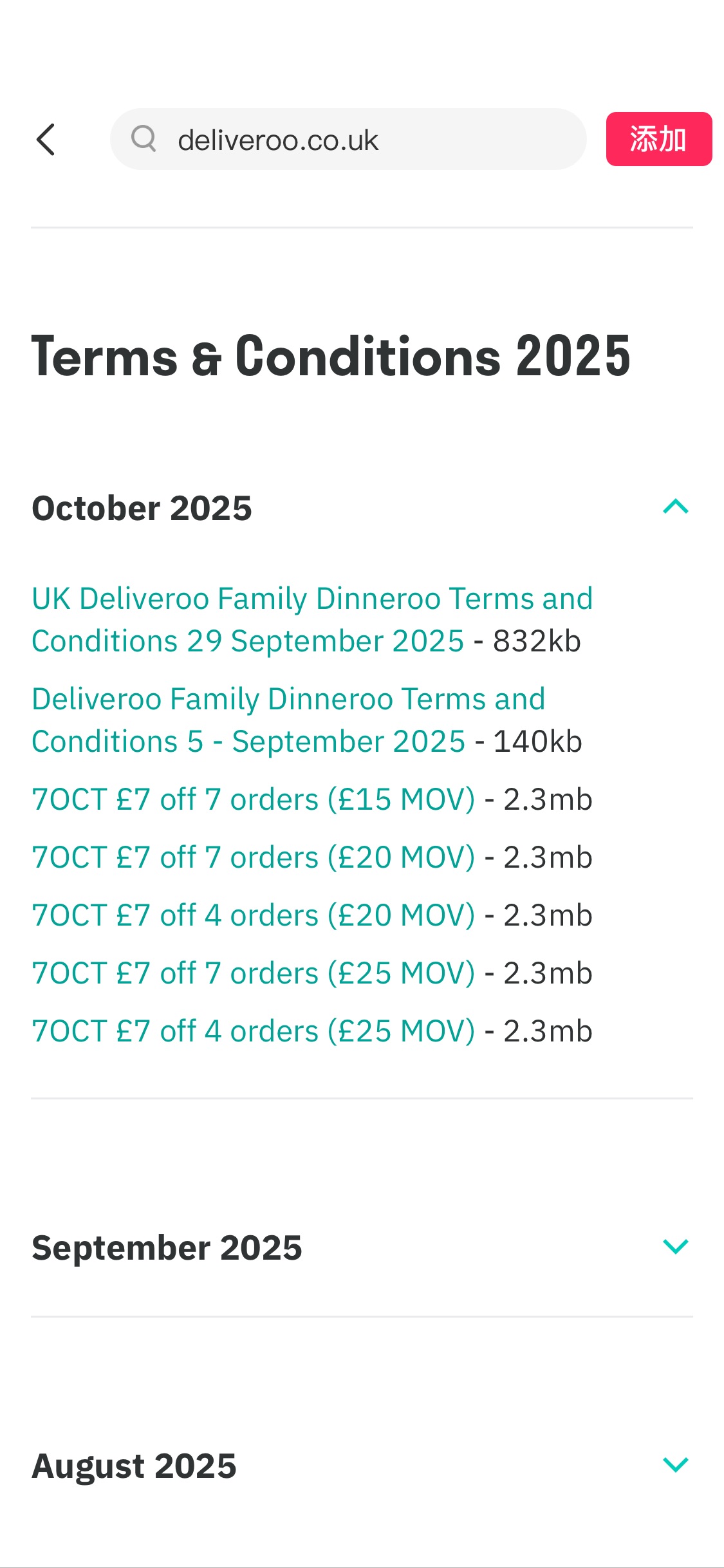The width and height of the screenshot is (724, 1568).
Task: Click the August 2025 section header
Action: point(134,1466)
